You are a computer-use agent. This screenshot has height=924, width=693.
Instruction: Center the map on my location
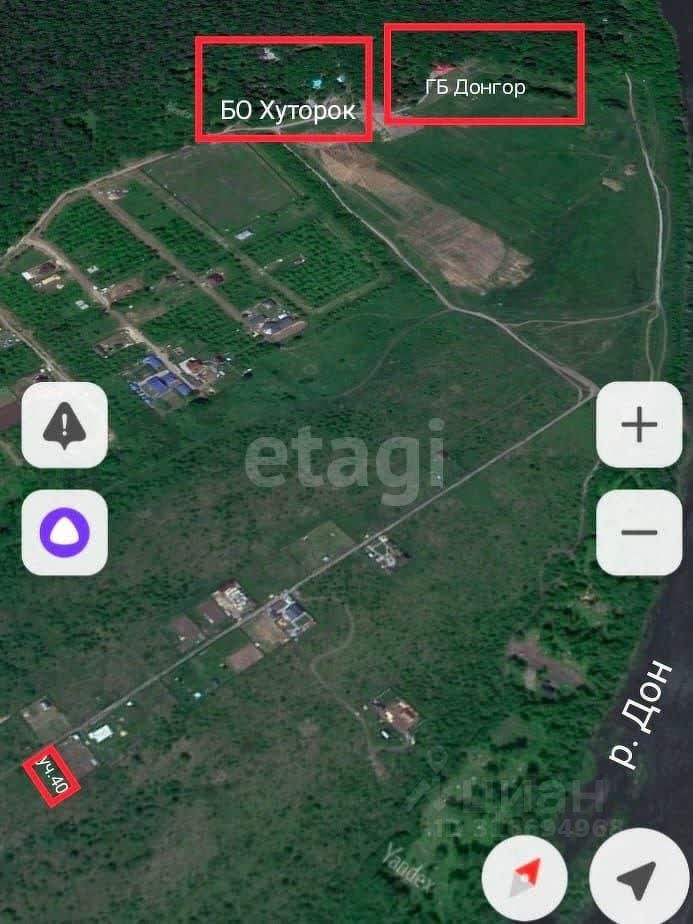(x=637, y=878)
